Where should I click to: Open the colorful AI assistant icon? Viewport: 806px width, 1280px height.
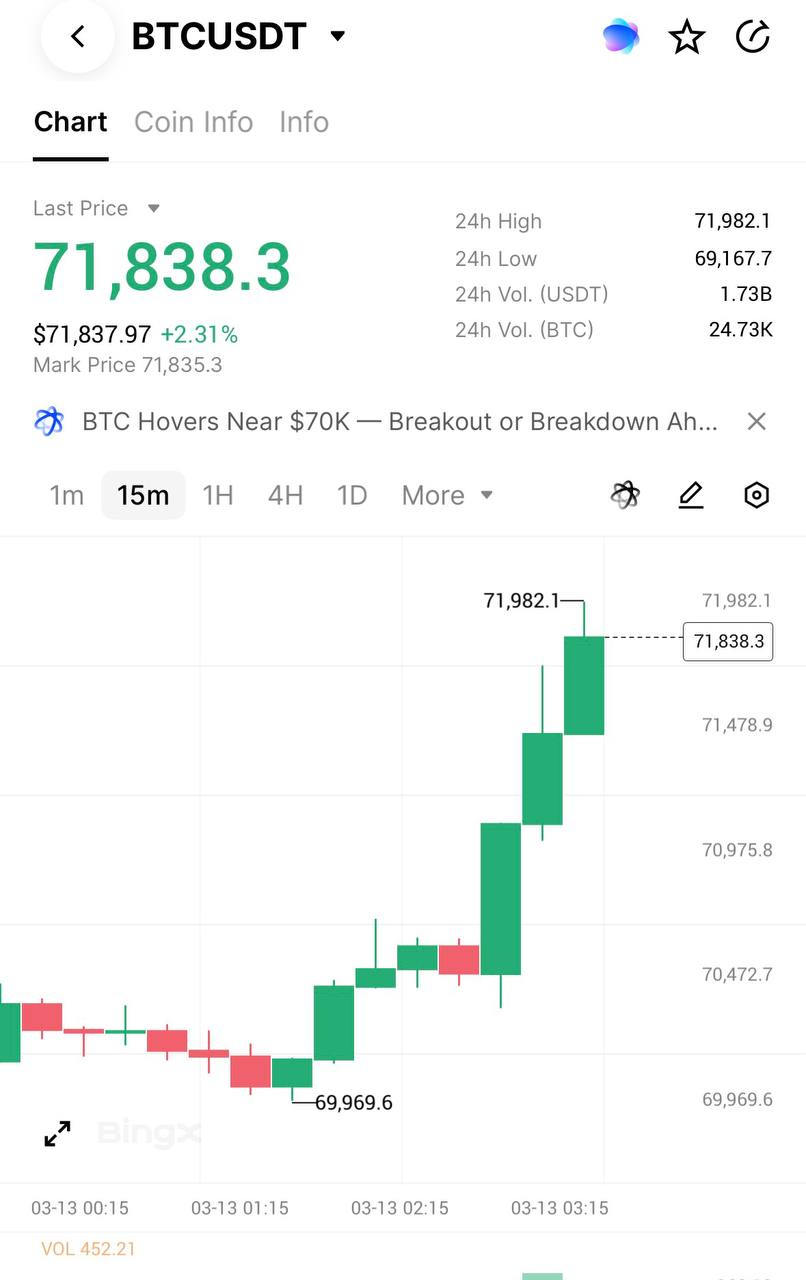pos(621,37)
